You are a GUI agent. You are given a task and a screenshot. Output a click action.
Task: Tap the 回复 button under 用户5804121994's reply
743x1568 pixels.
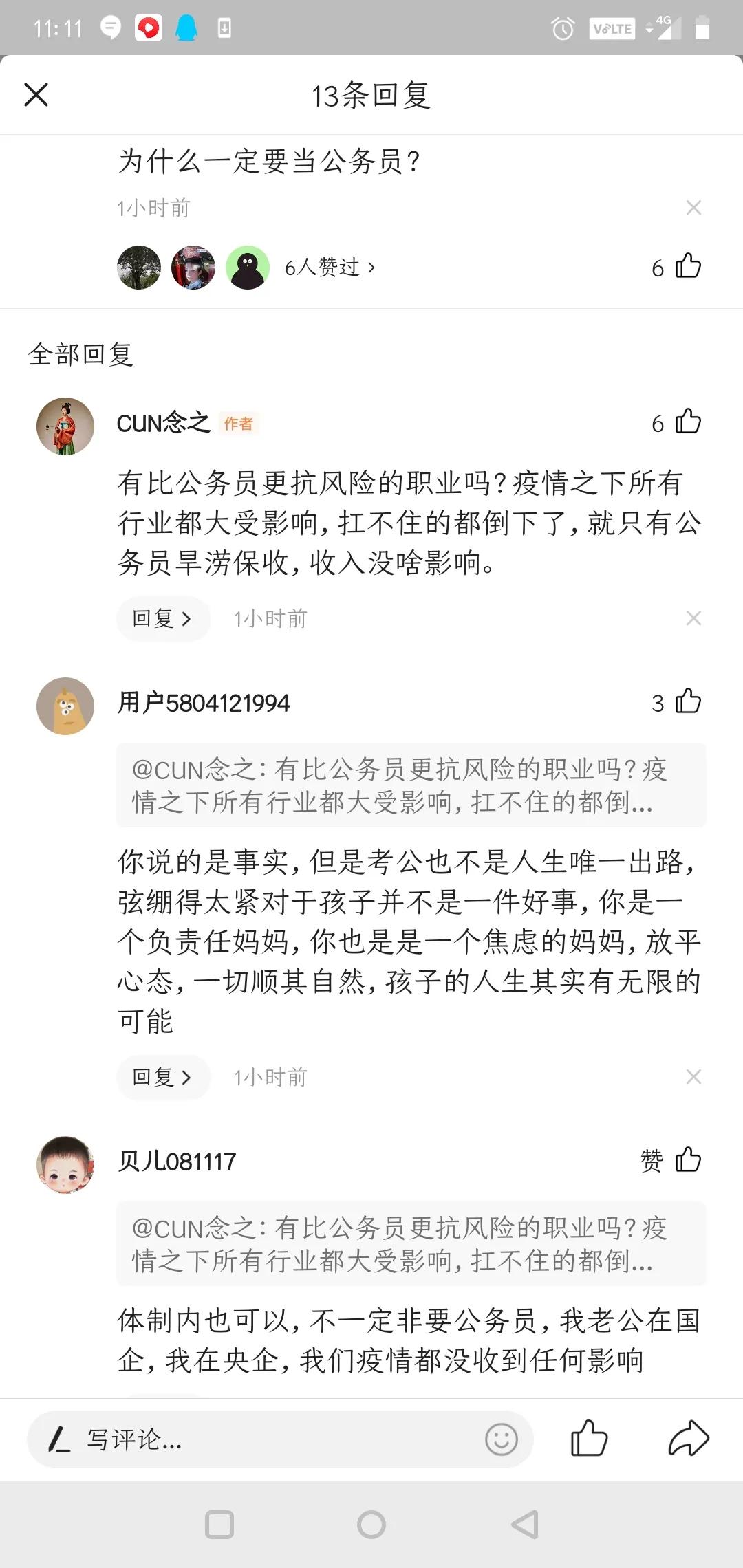click(163, 1077)
